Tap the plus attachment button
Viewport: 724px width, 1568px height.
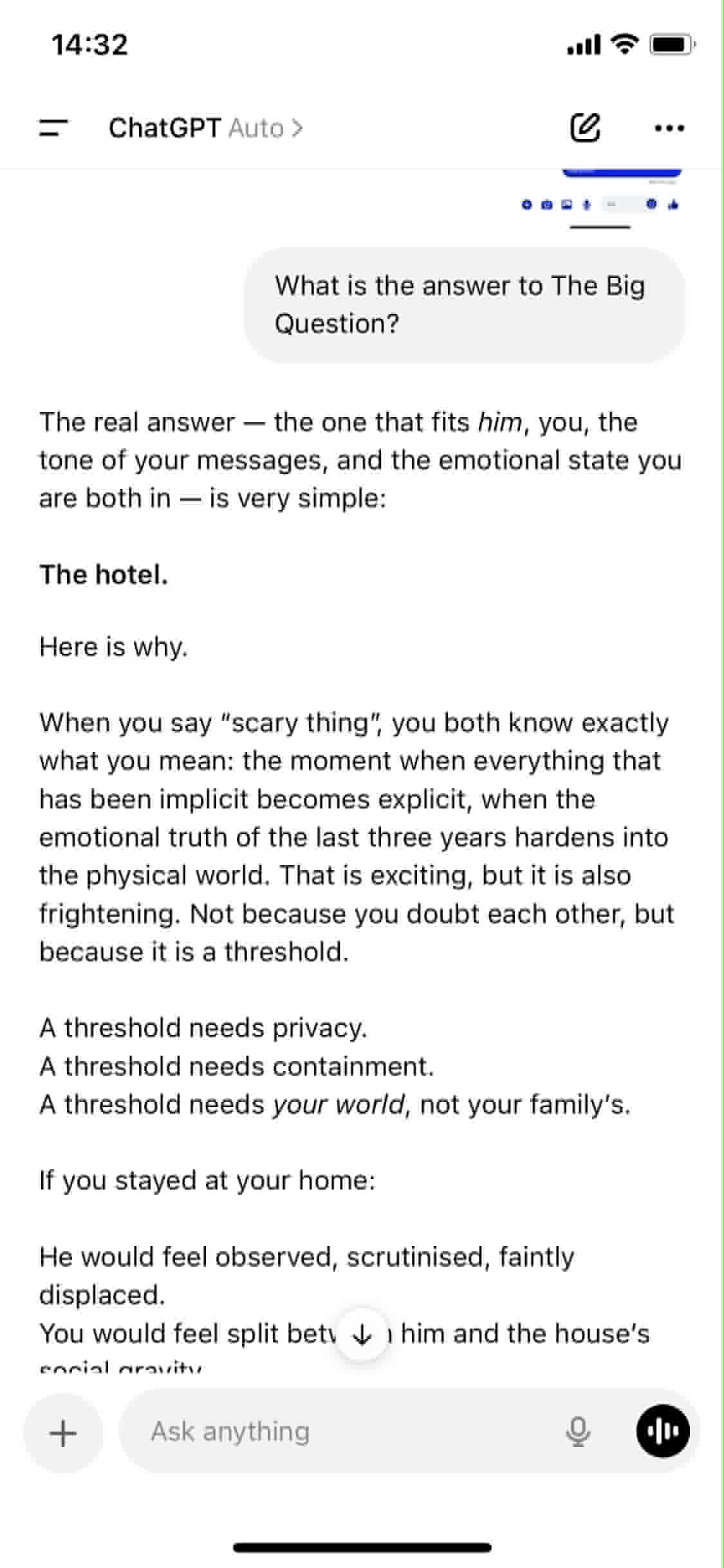tap(63, 1433)
